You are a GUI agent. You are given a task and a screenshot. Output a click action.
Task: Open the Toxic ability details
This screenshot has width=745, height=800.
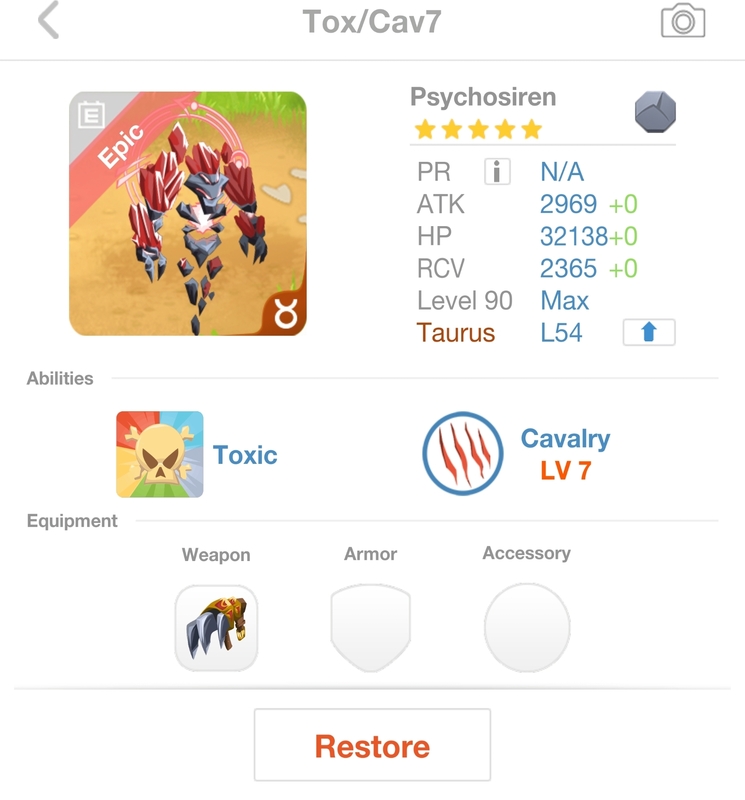[x=160, y=454]
